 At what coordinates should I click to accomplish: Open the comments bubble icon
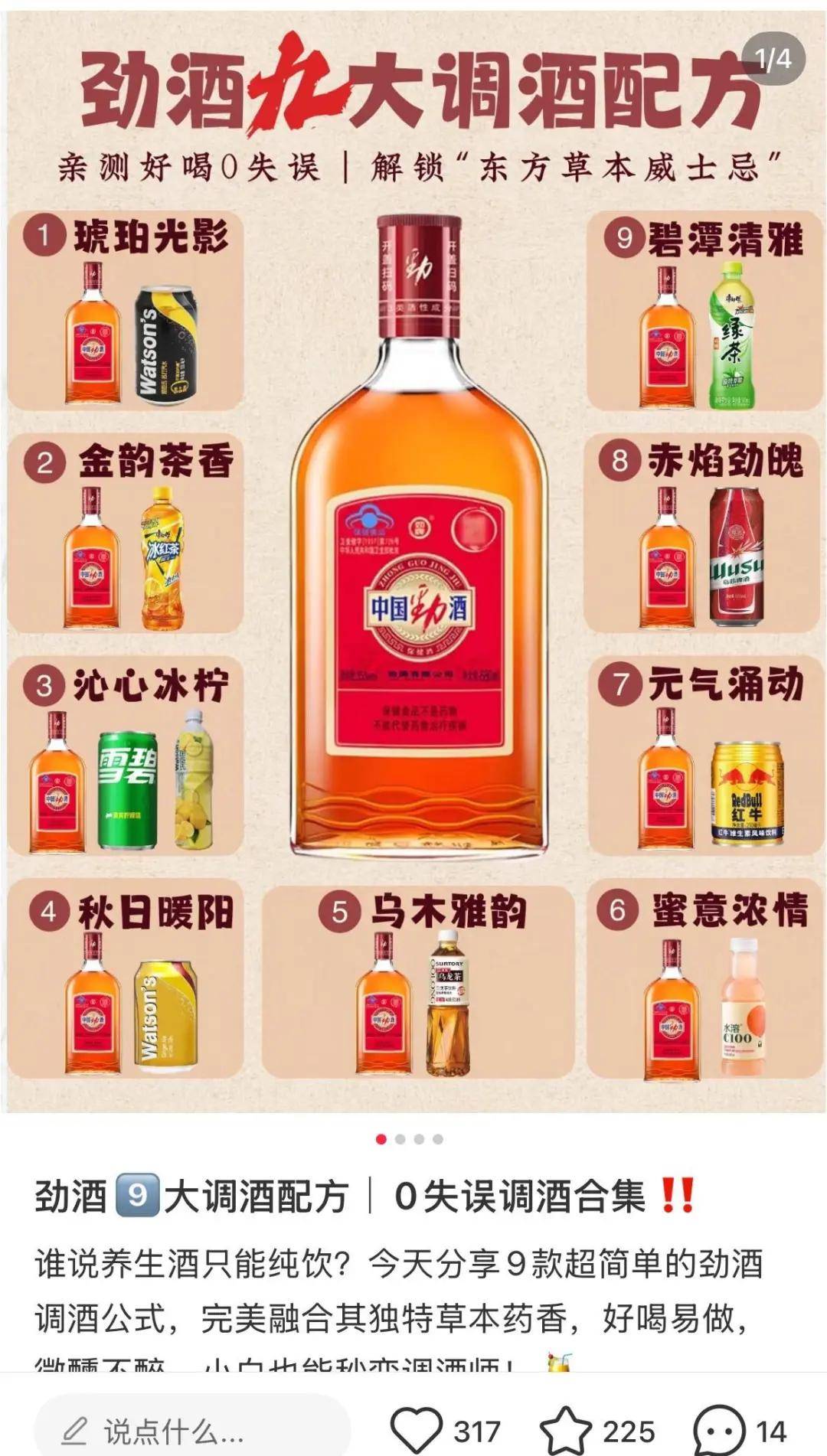(718, 1430)
